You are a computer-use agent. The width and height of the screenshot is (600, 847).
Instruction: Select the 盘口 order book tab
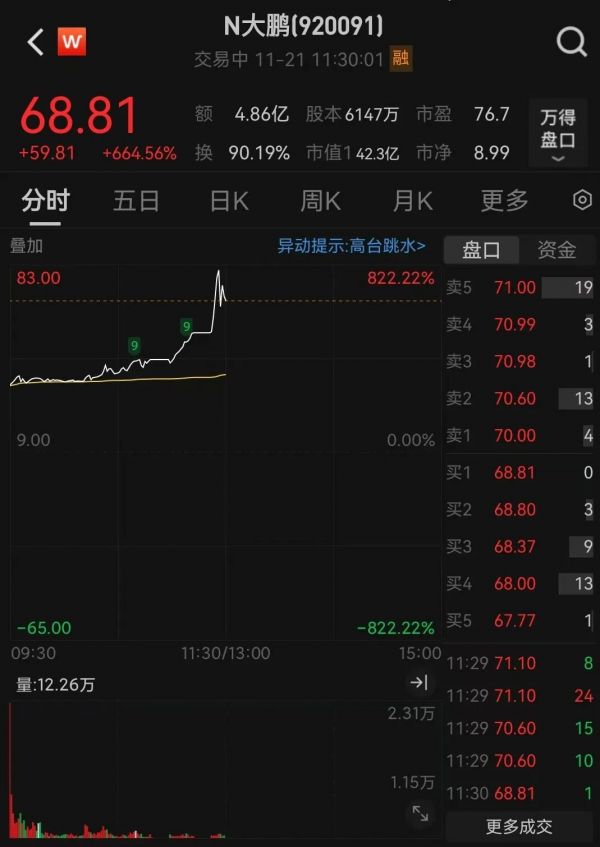[481, 250]
